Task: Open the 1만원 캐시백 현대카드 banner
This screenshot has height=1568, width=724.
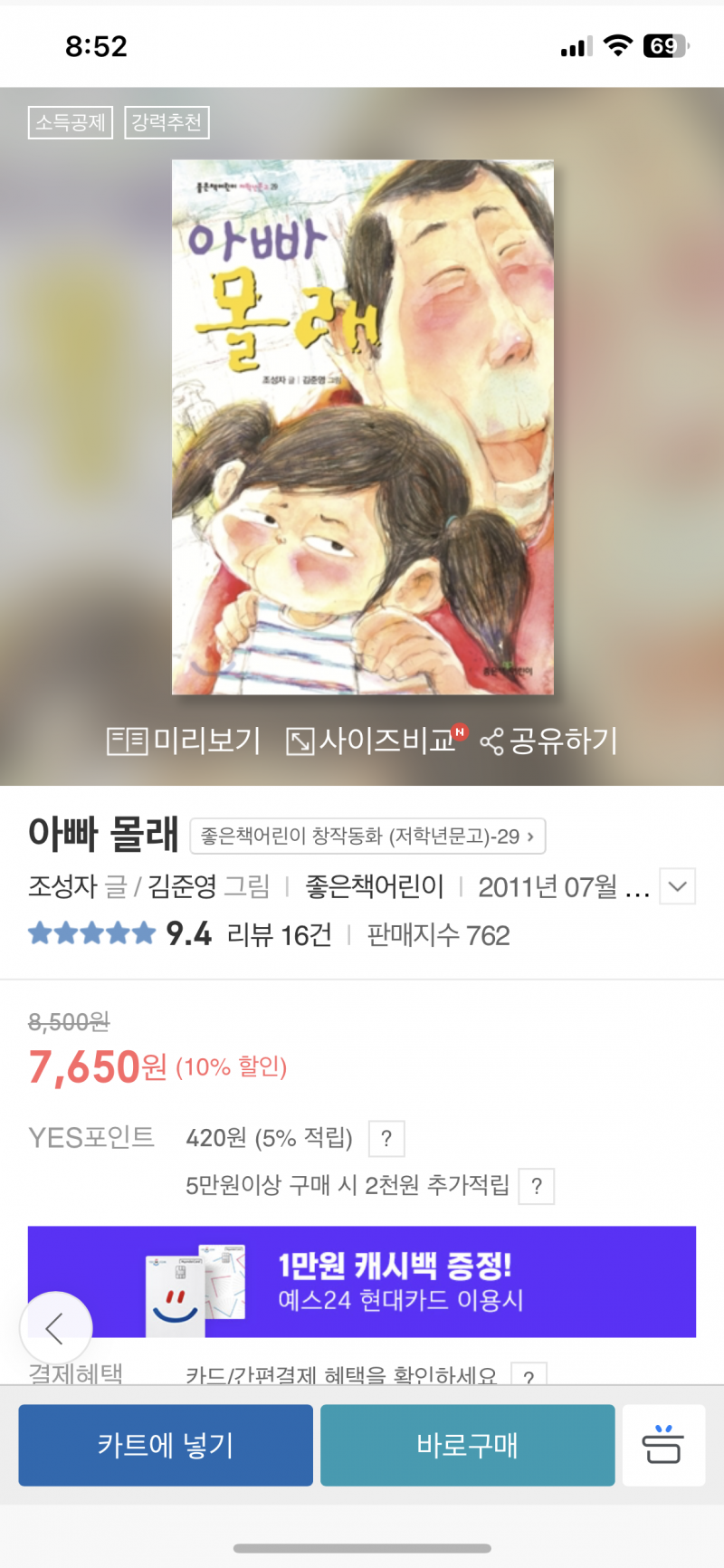Action: click(362, 1281)
